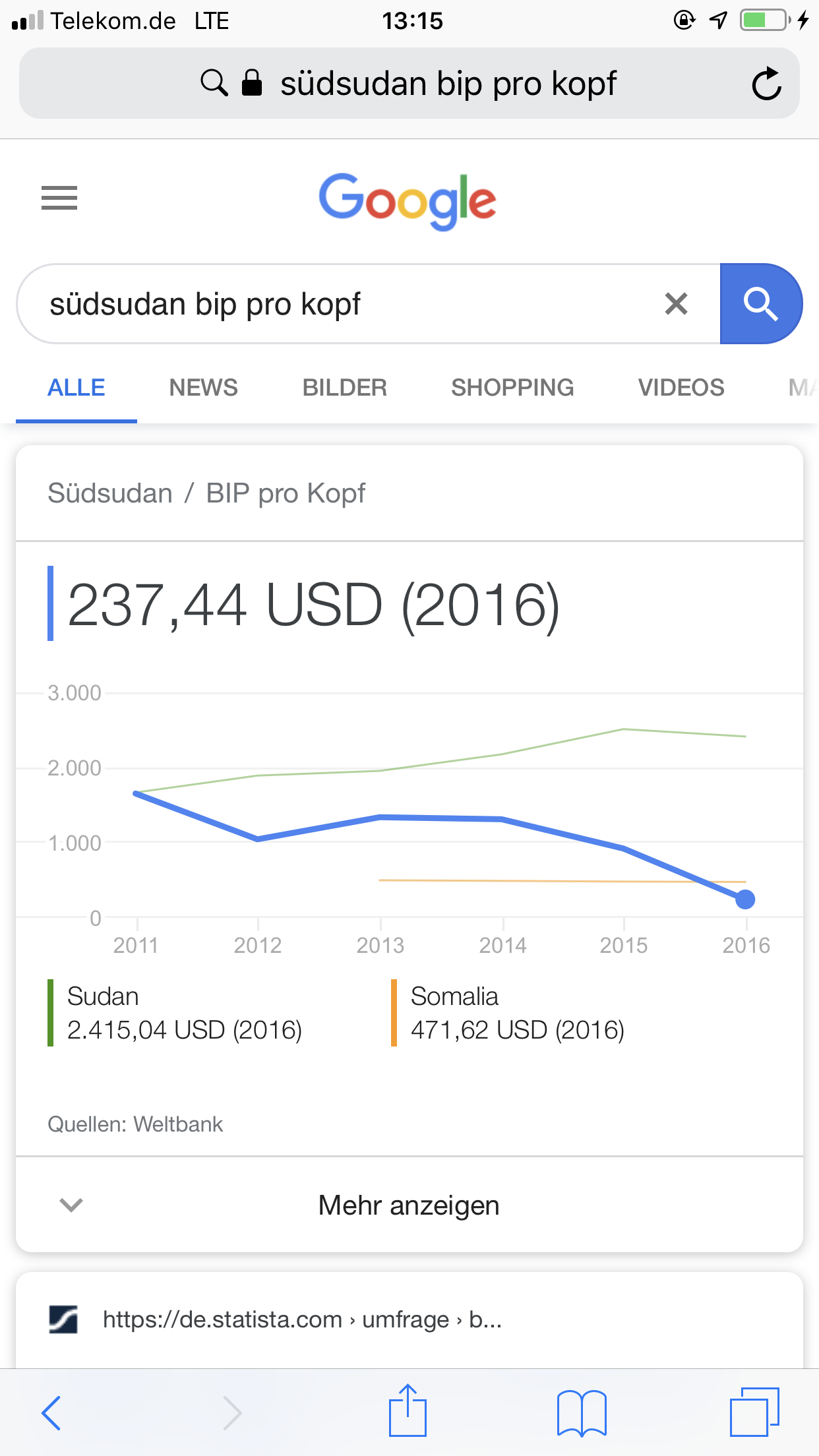Switch to the Bilder tab

click(344, 388)
